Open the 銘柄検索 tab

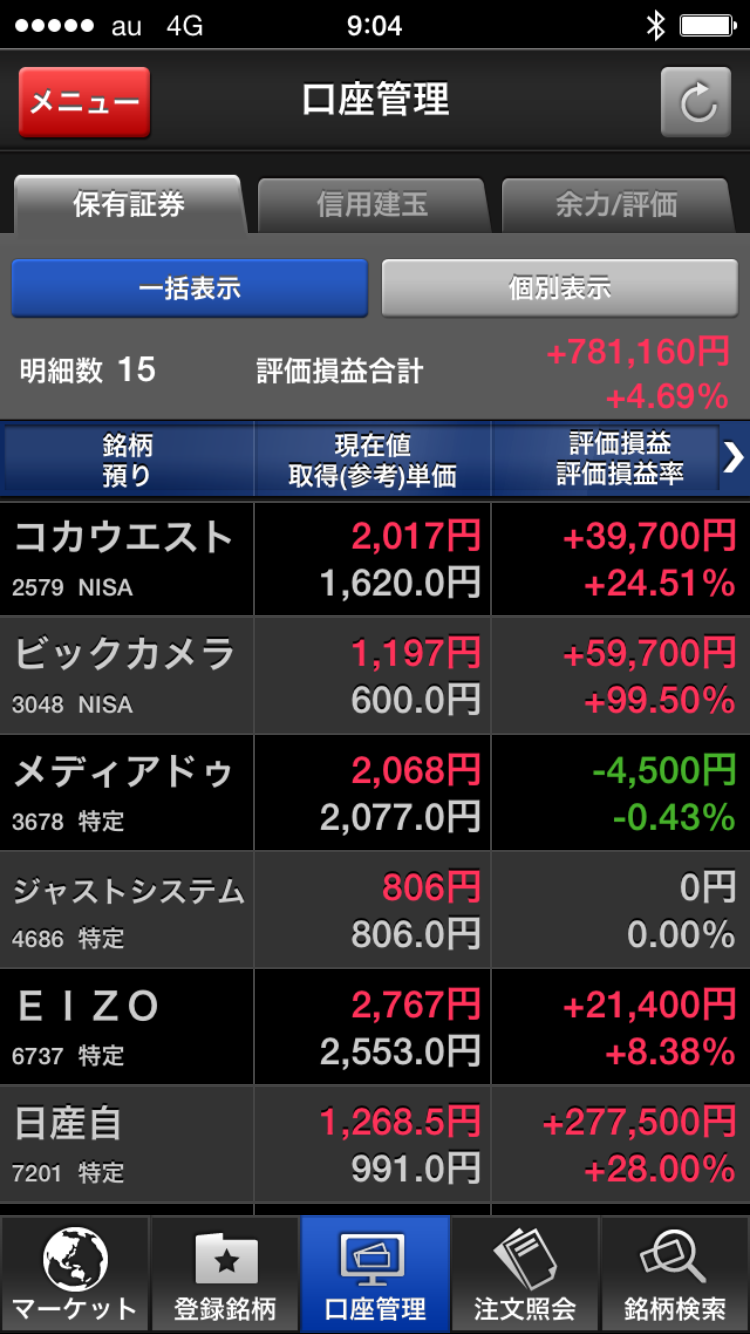(x=675, y=1274)
